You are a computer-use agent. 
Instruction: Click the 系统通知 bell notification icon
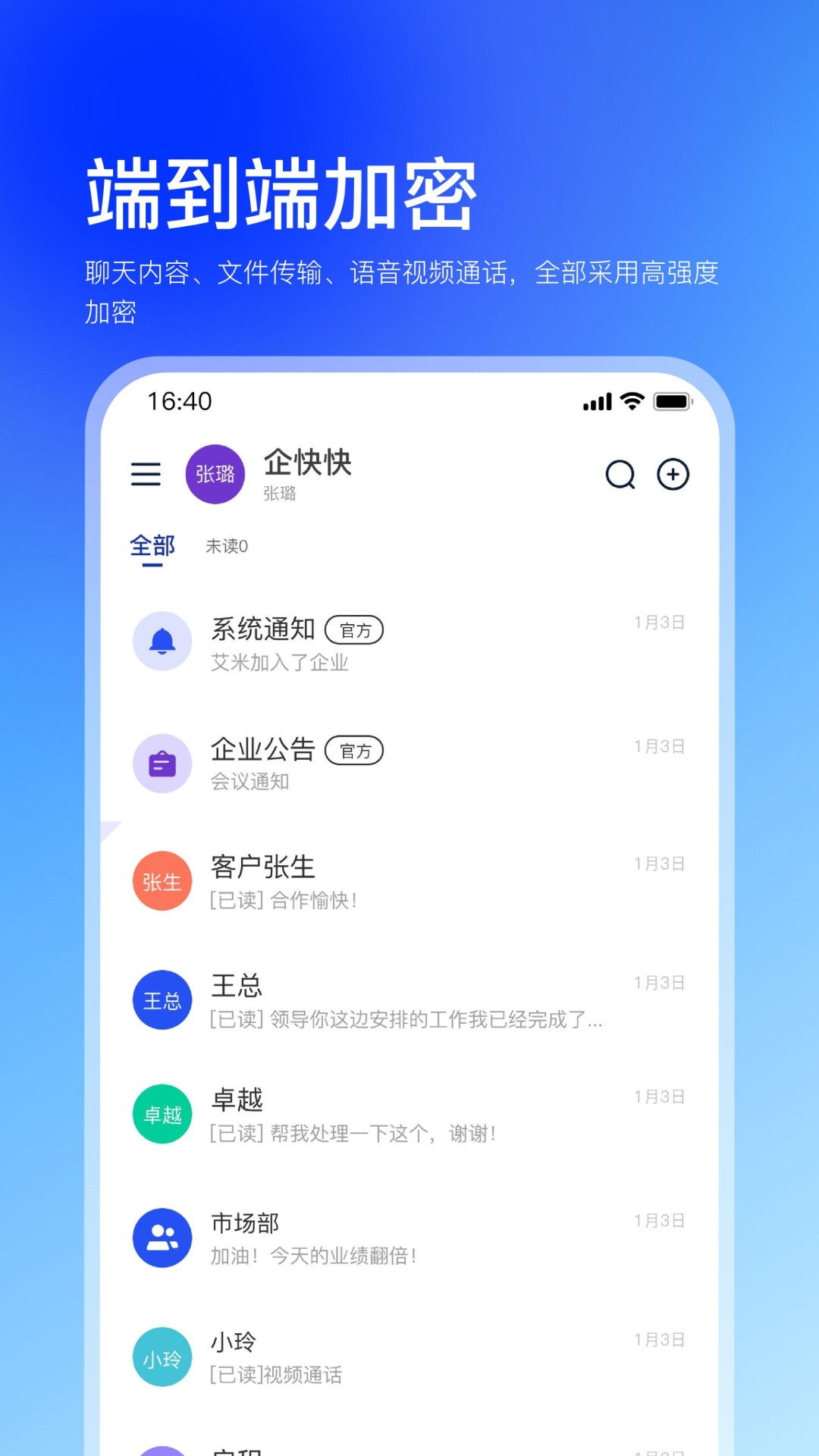pos(162,641)
